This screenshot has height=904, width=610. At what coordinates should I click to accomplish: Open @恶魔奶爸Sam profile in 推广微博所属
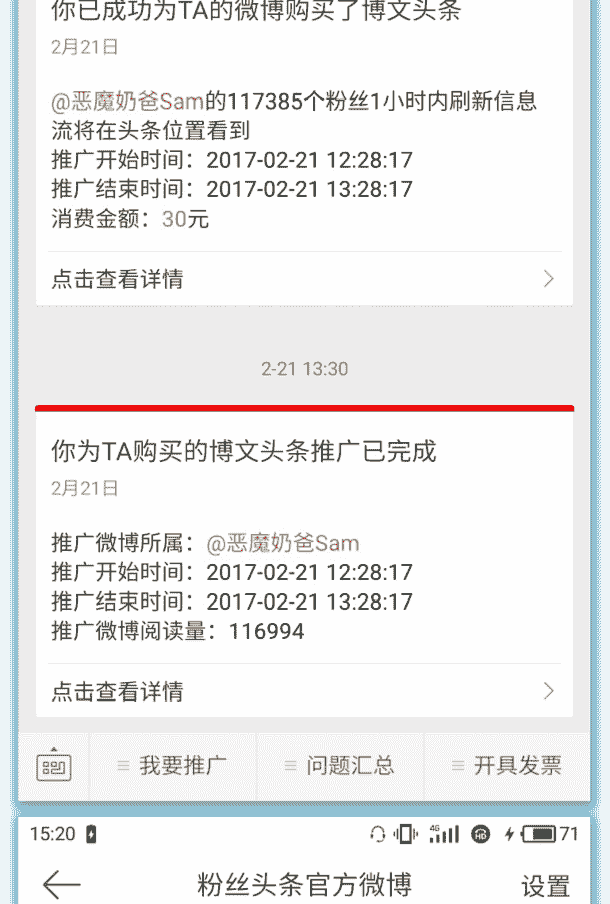point(283,544)
